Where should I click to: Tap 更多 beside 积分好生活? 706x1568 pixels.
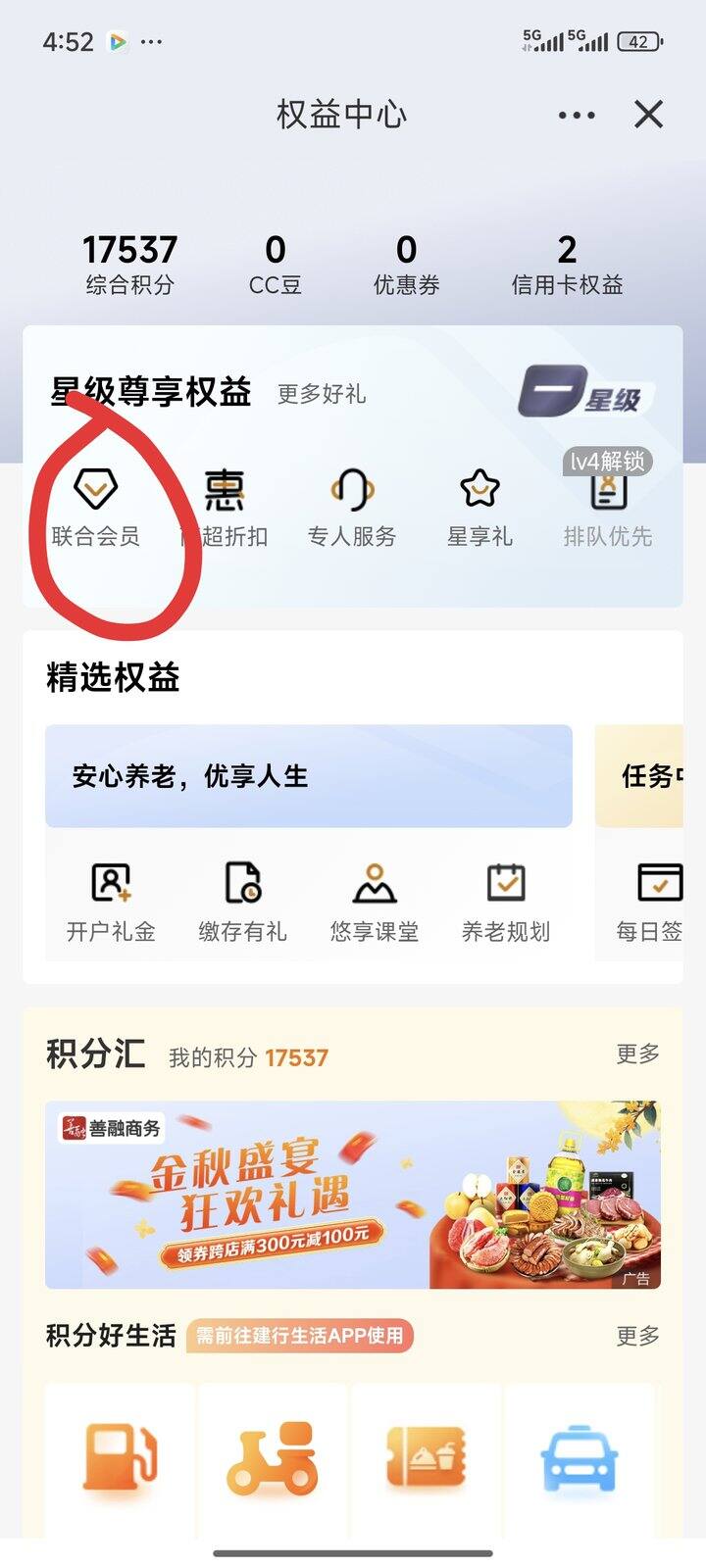click(637, 1336)
